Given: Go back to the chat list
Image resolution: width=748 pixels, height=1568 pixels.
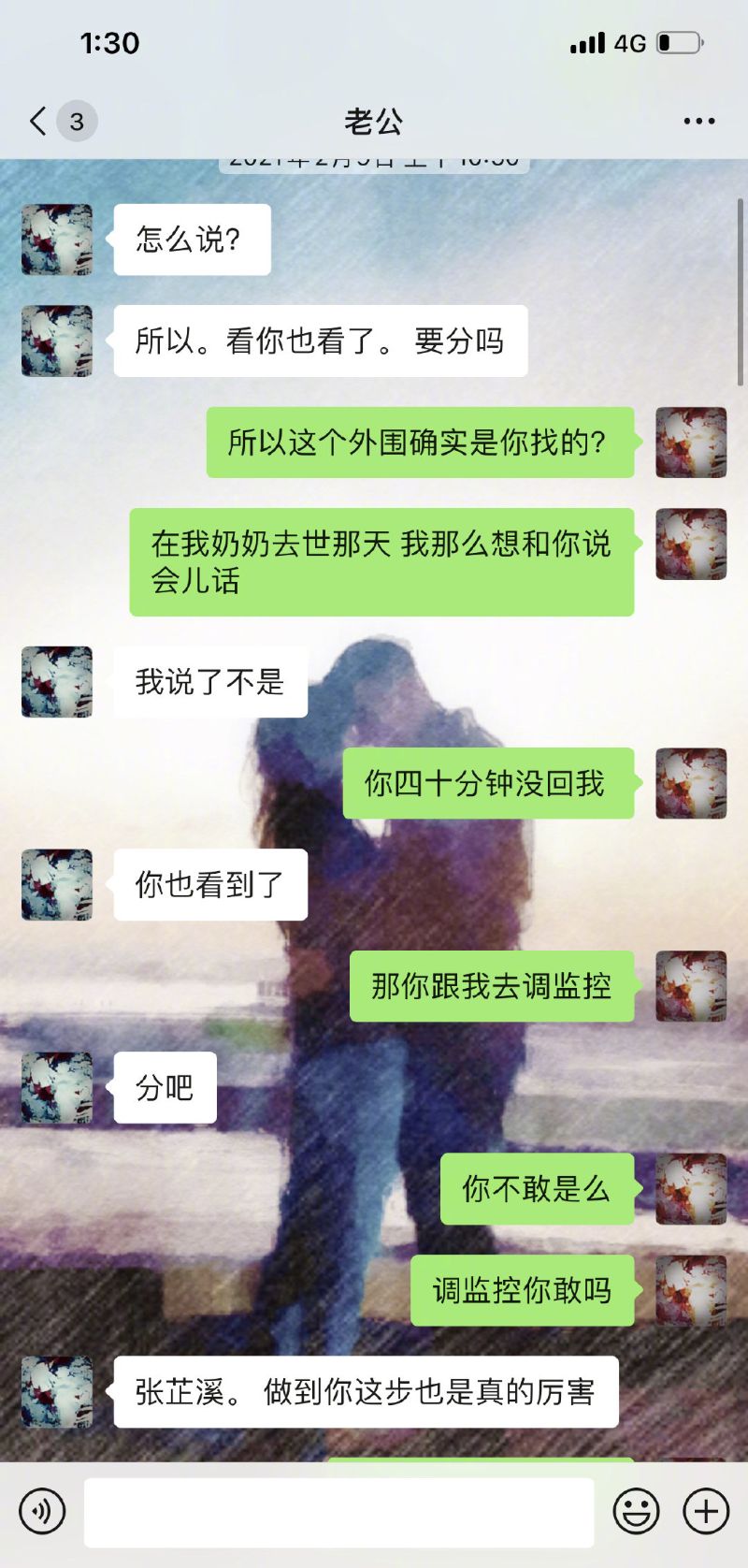Looking at the screenshot, I should click(39, 121).
